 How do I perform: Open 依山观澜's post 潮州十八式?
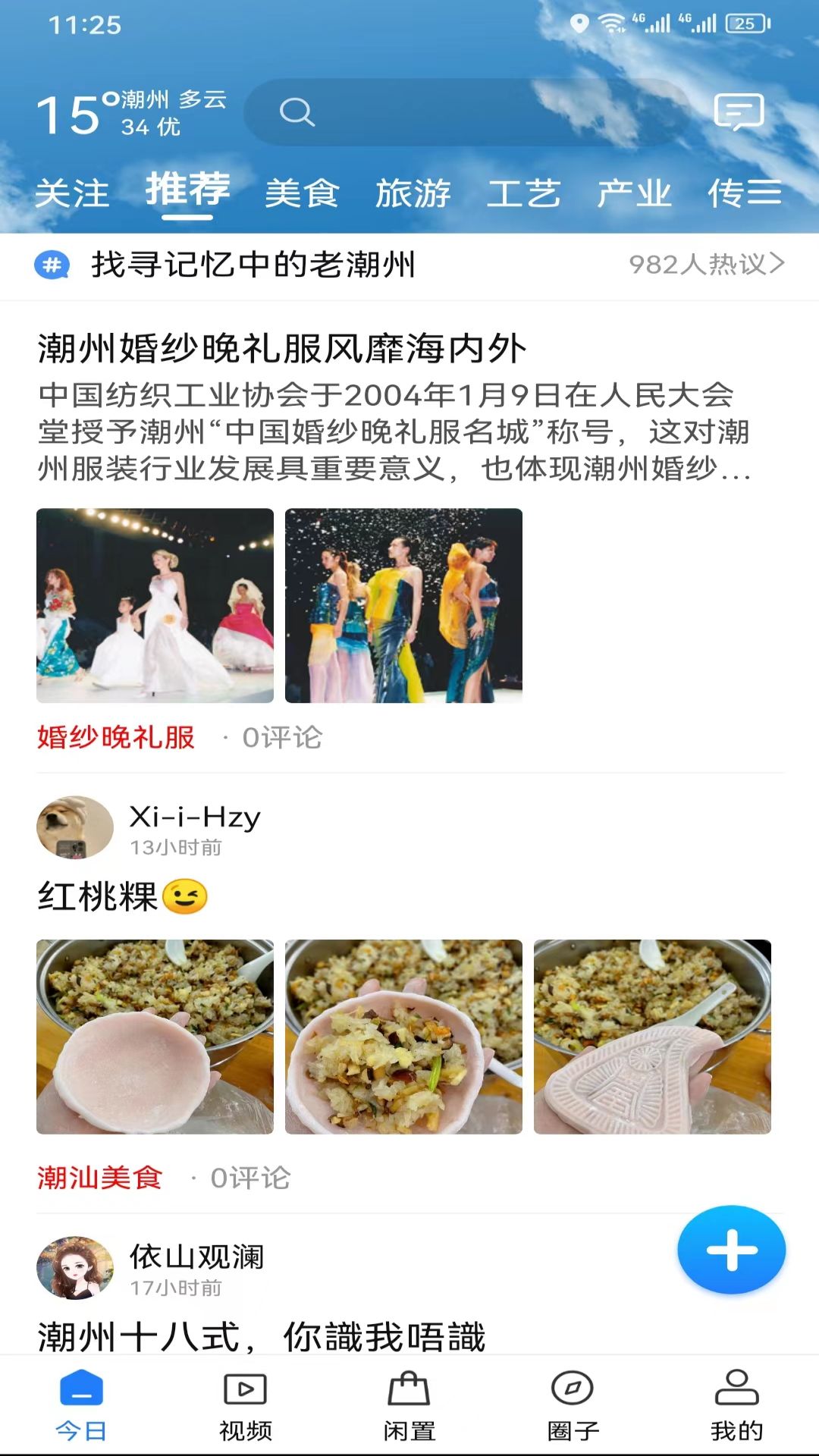pos(262,1336)
